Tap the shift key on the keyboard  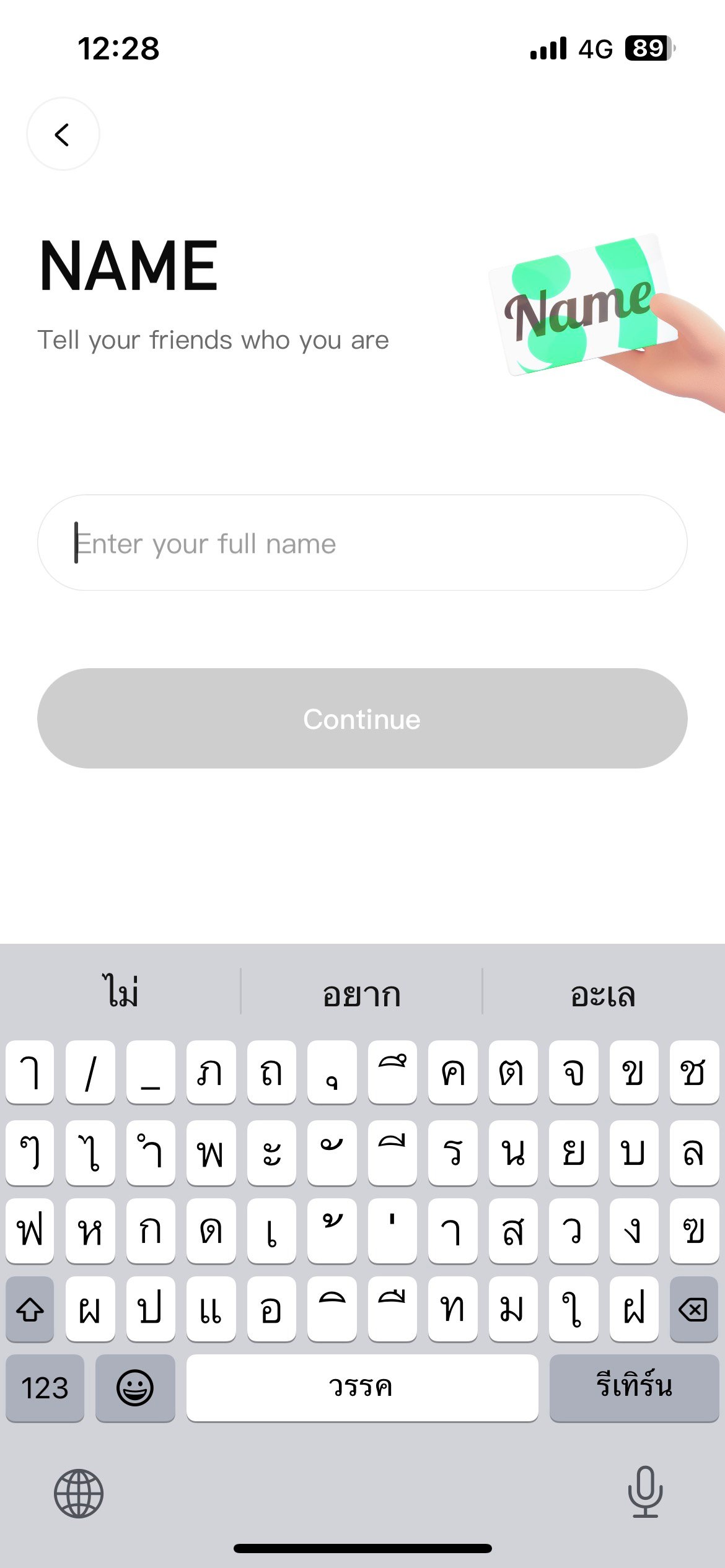click(30, 1309)
